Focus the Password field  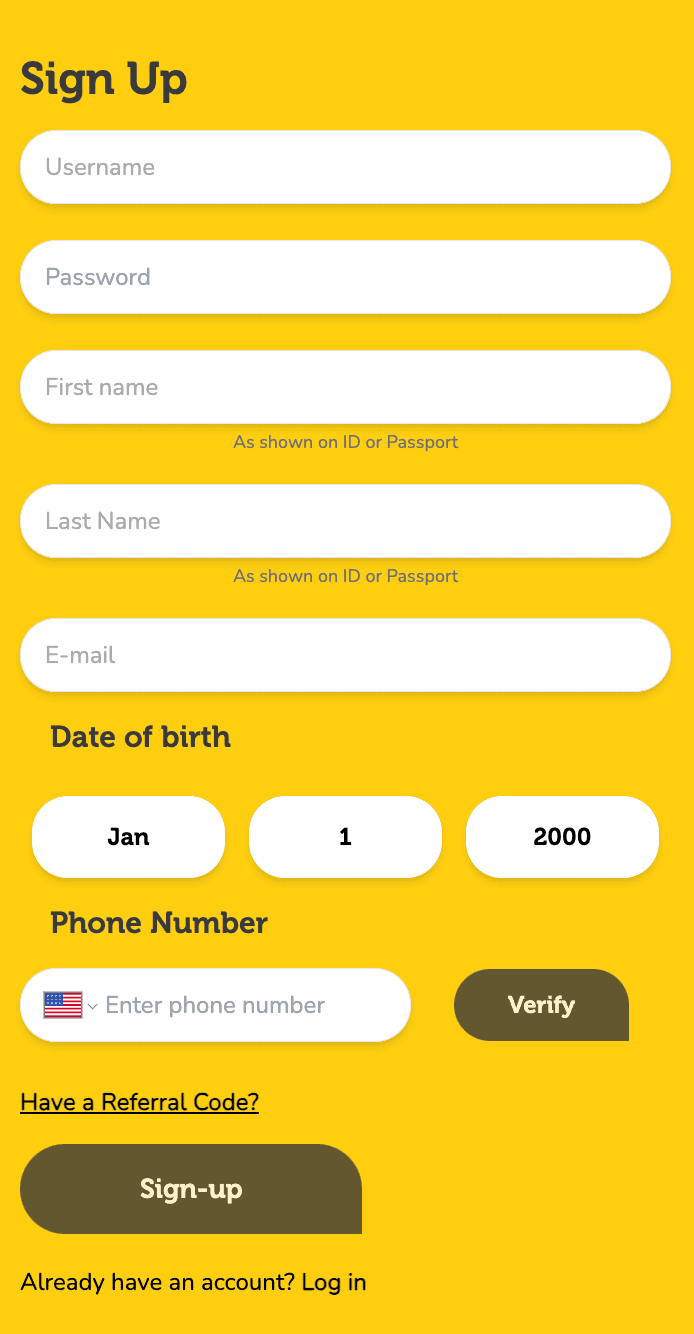(345, 277)
